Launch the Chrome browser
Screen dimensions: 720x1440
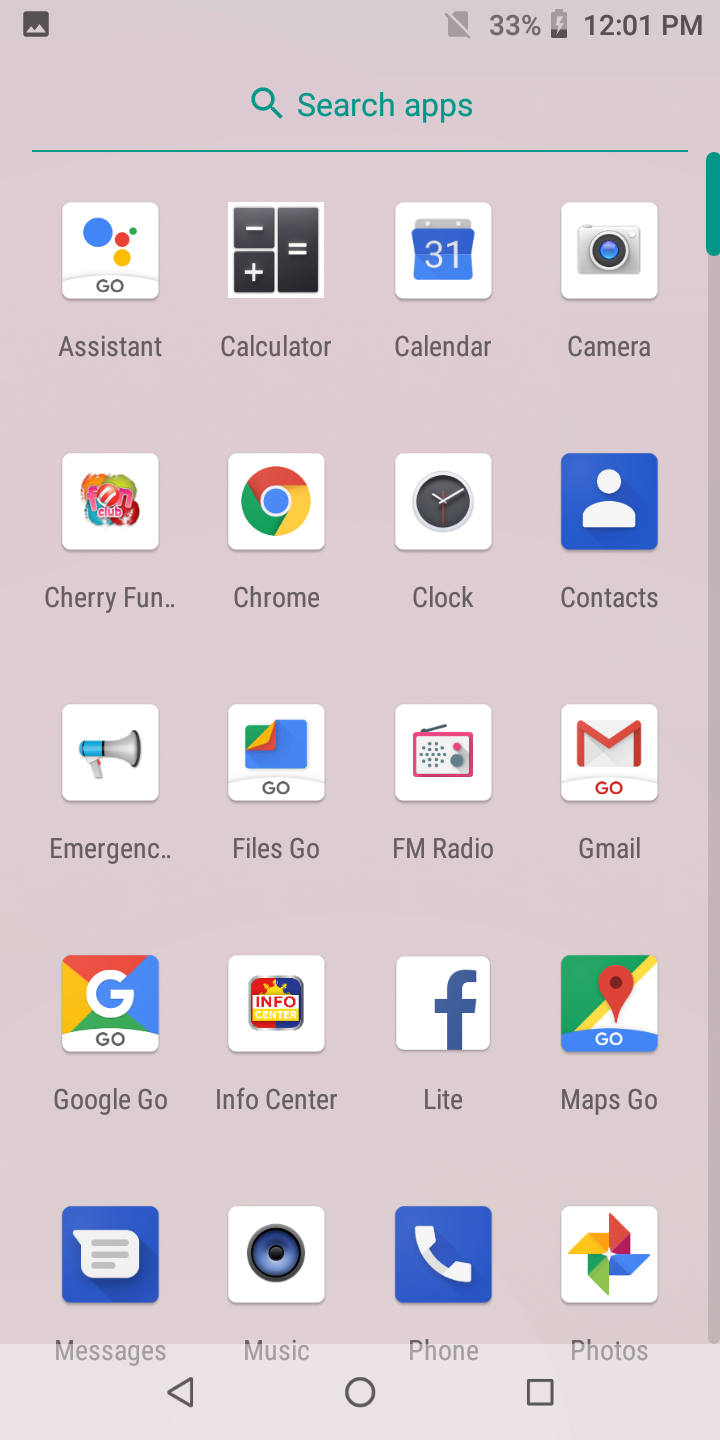[x=276, y=502]
